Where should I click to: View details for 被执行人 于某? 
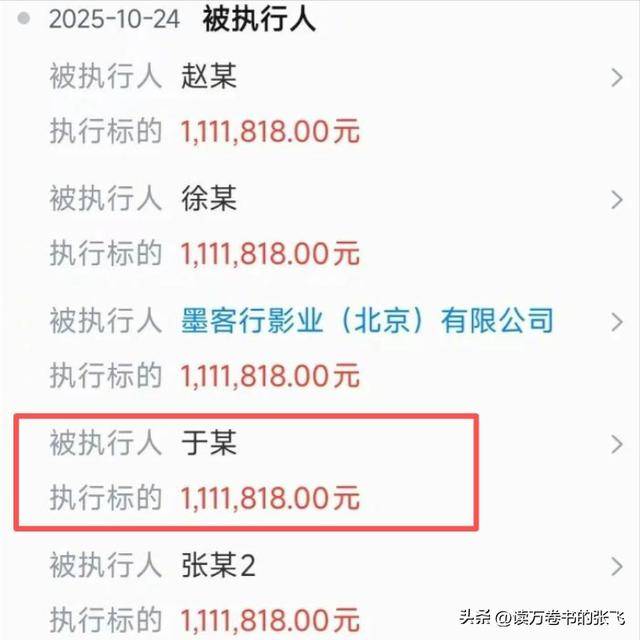click(x=209, y=443)
